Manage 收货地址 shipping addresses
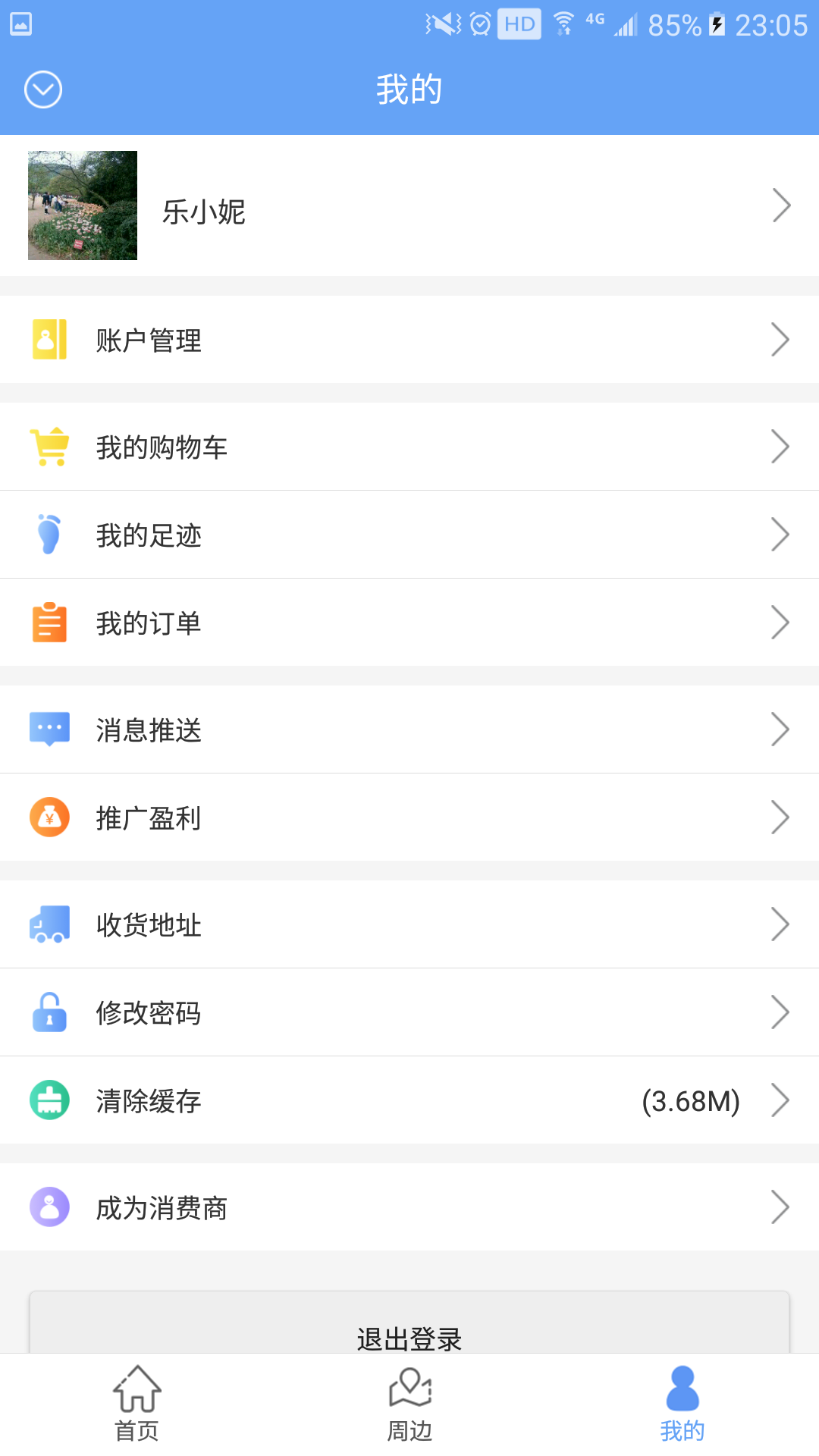819x1456 pixels. [409, 924]
